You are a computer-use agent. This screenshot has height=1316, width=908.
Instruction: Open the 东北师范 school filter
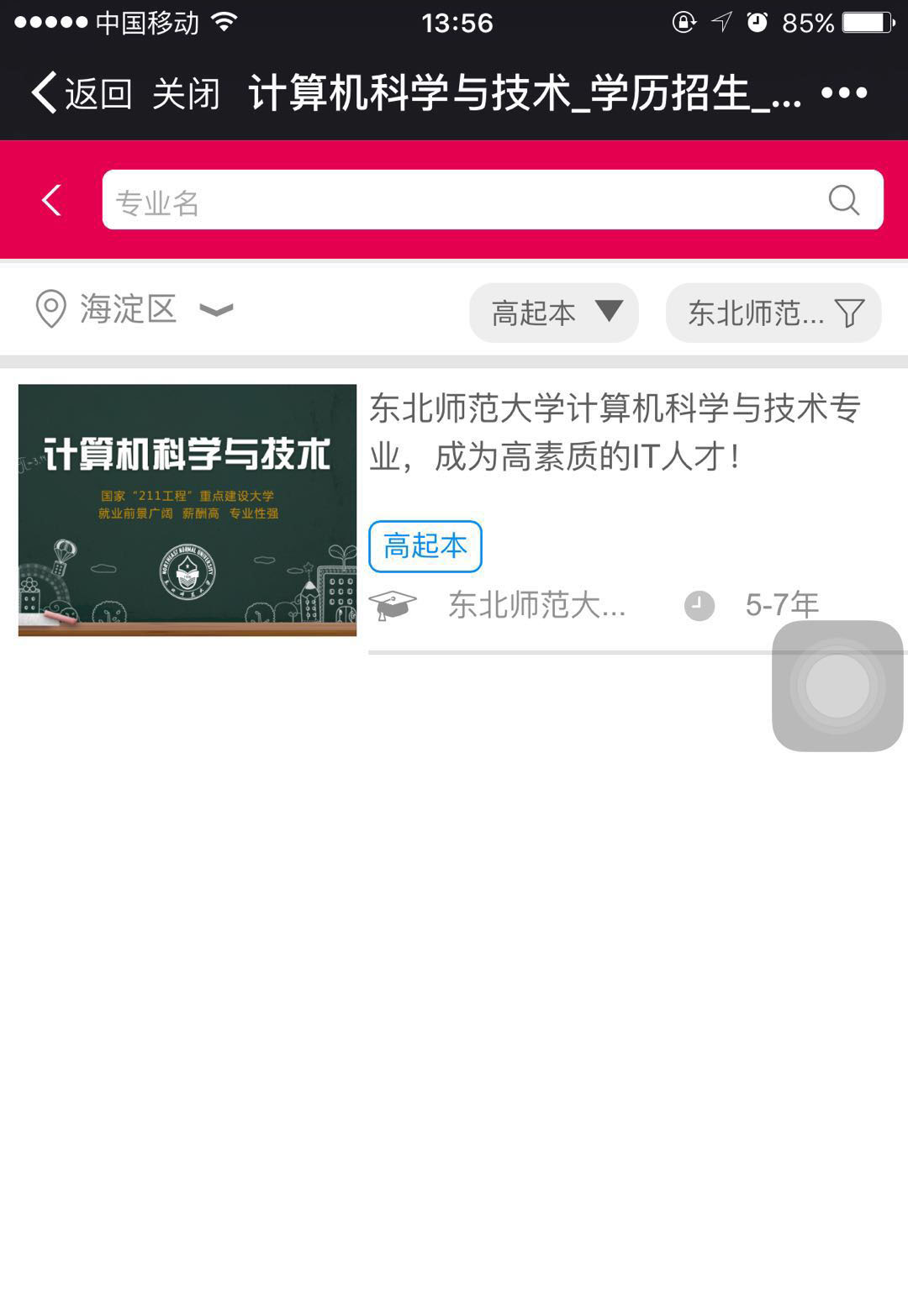[773, 313]
